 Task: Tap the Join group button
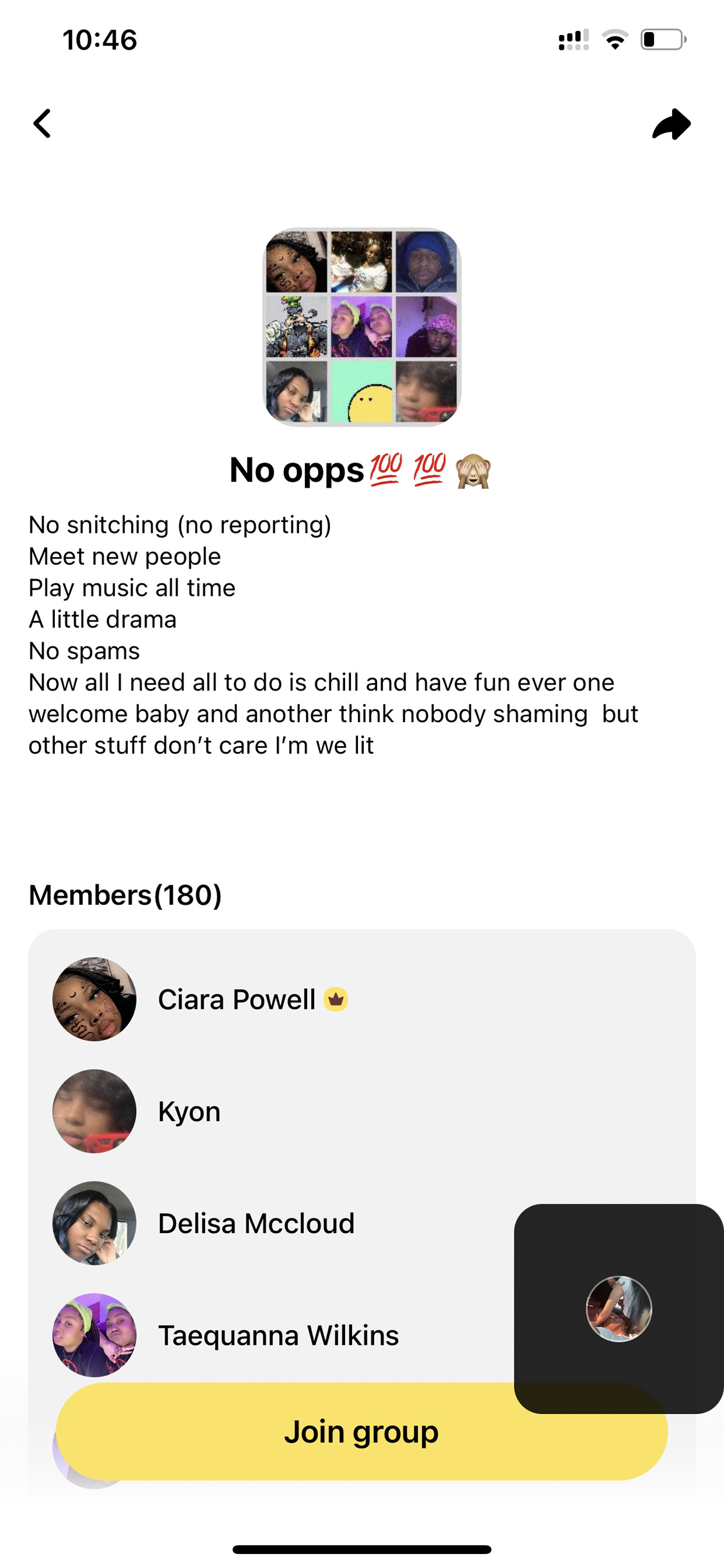(x=361, y=1431)
